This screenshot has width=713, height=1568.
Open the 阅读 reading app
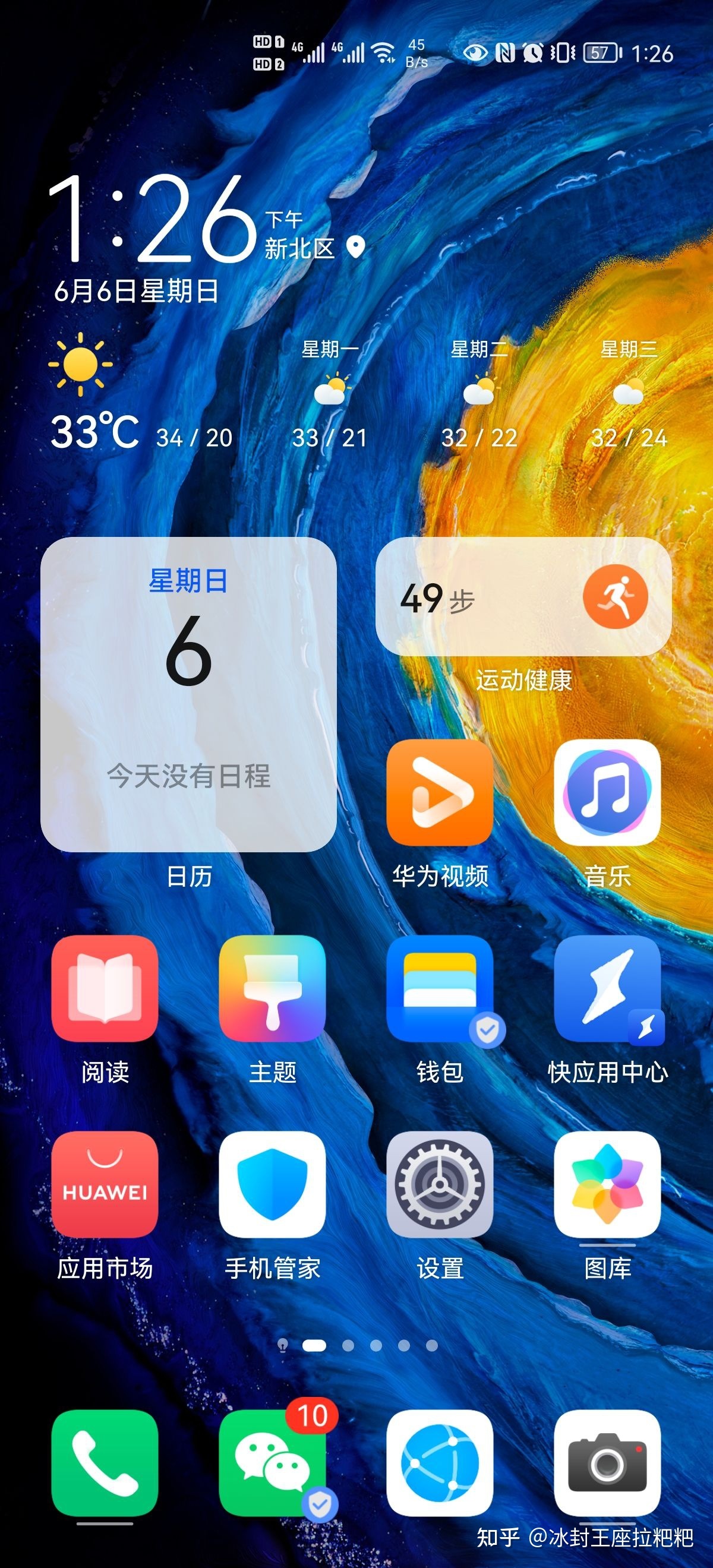click(104, 992)
